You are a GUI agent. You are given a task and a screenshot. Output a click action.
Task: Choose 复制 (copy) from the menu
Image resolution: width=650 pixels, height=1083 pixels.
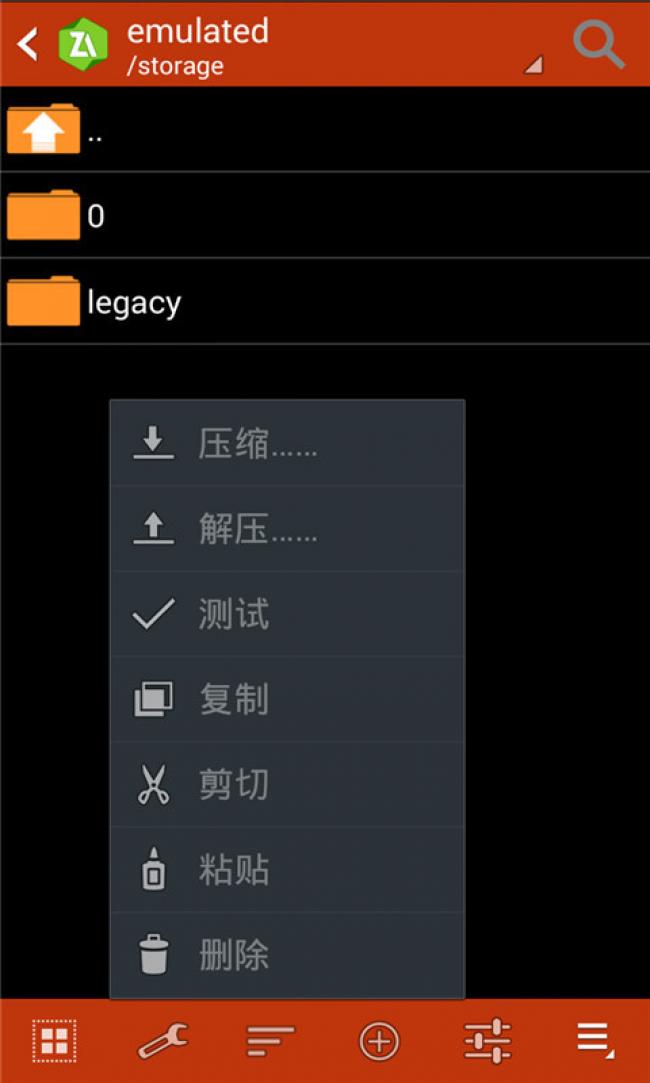tap(287, 699)
